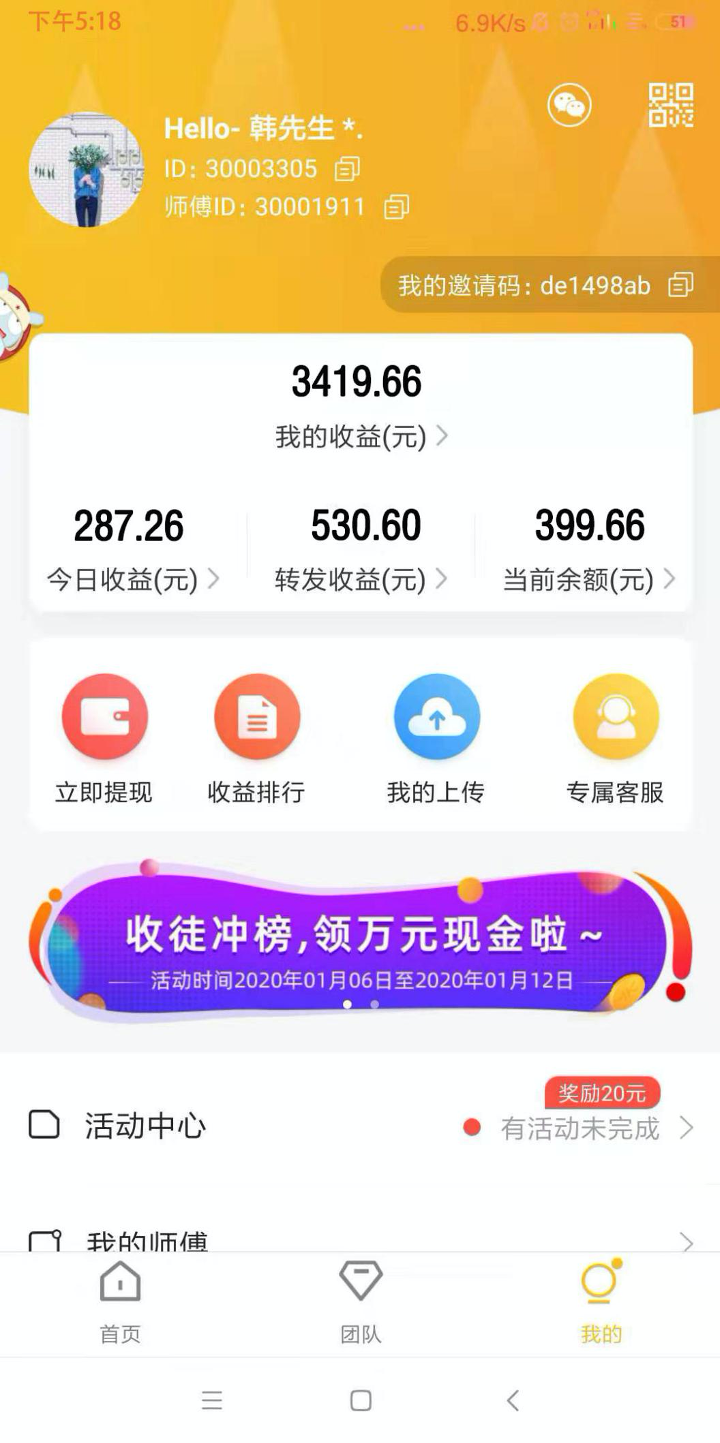Open 我的收益 earnings details

(x=360, y=436)
